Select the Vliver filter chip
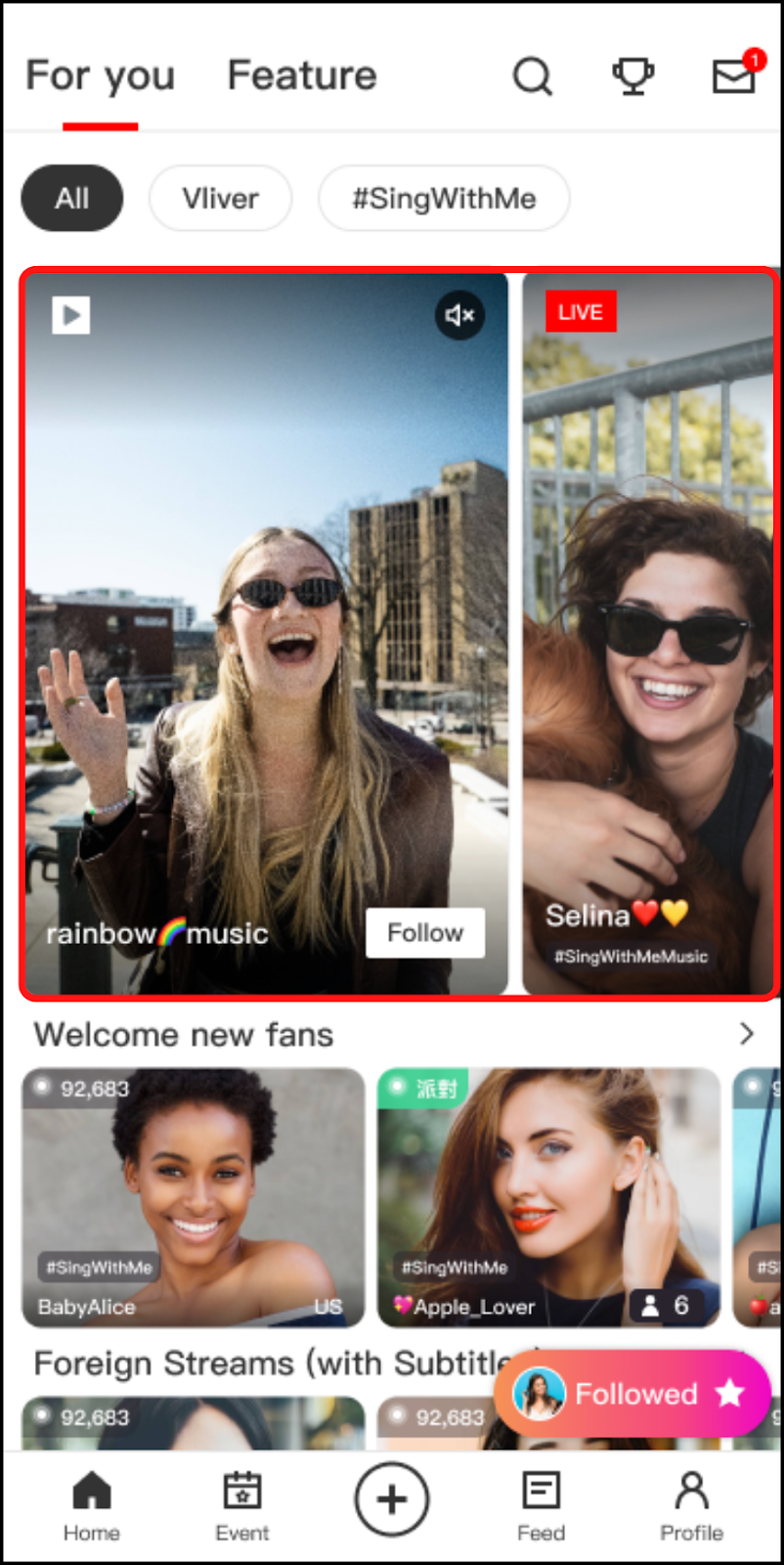 [x=220, y=199]
